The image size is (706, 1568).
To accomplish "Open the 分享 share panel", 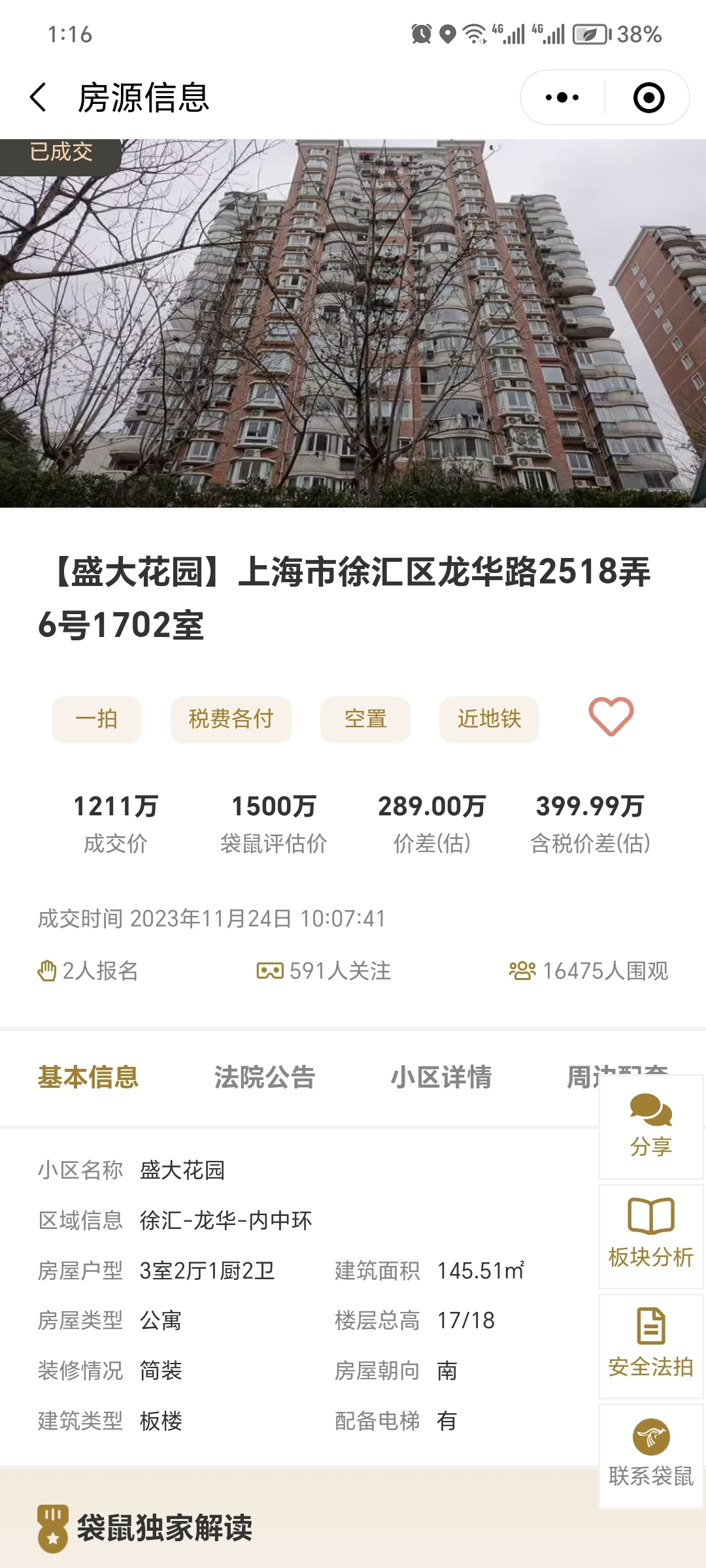I will (x=650, y=1127).
